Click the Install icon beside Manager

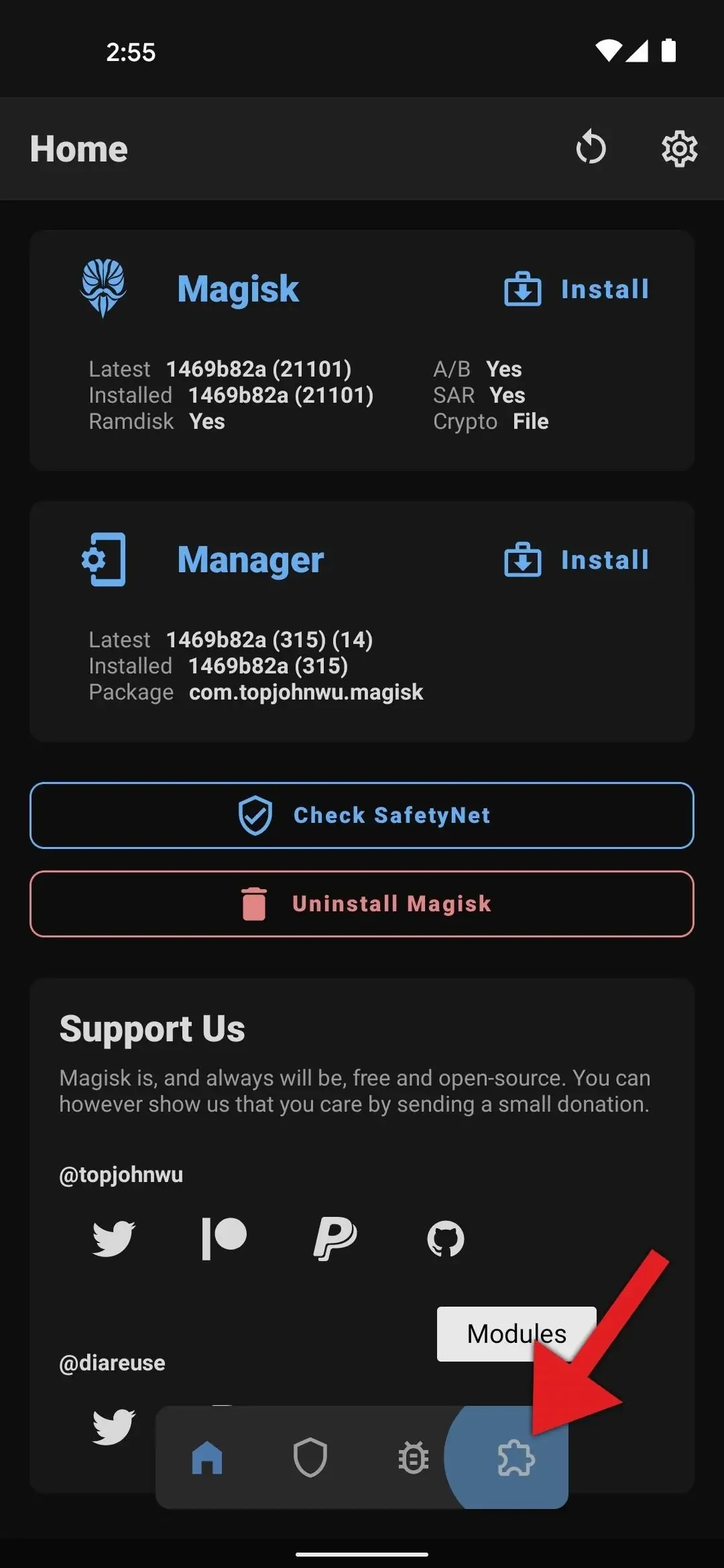tap(524, 561)
